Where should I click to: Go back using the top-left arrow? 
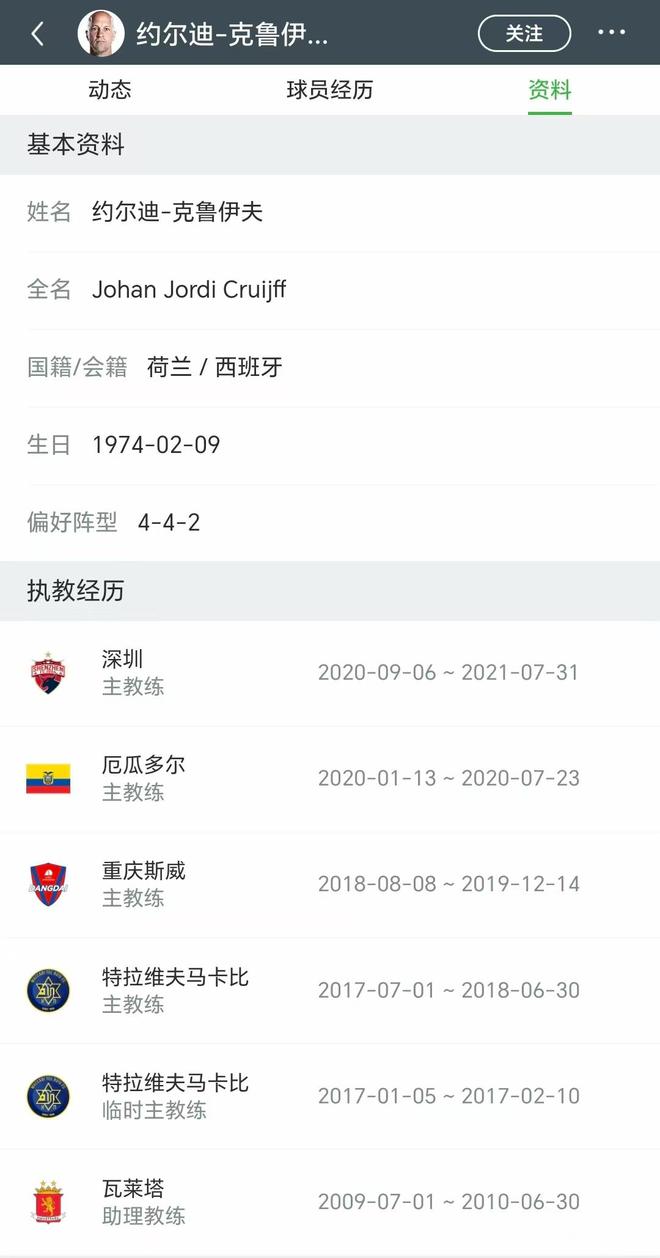(x=38, y=34)
